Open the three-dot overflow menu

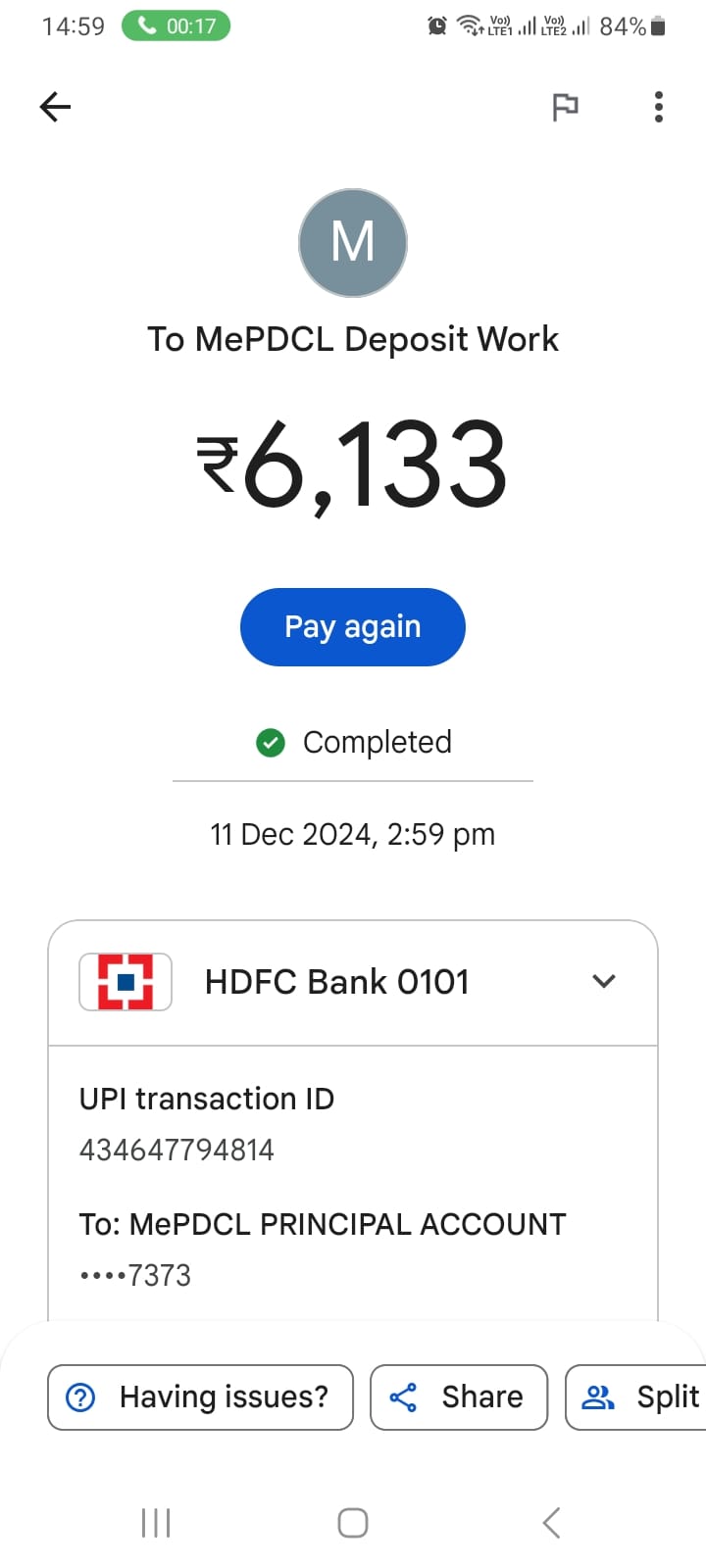tap(659, 107)
